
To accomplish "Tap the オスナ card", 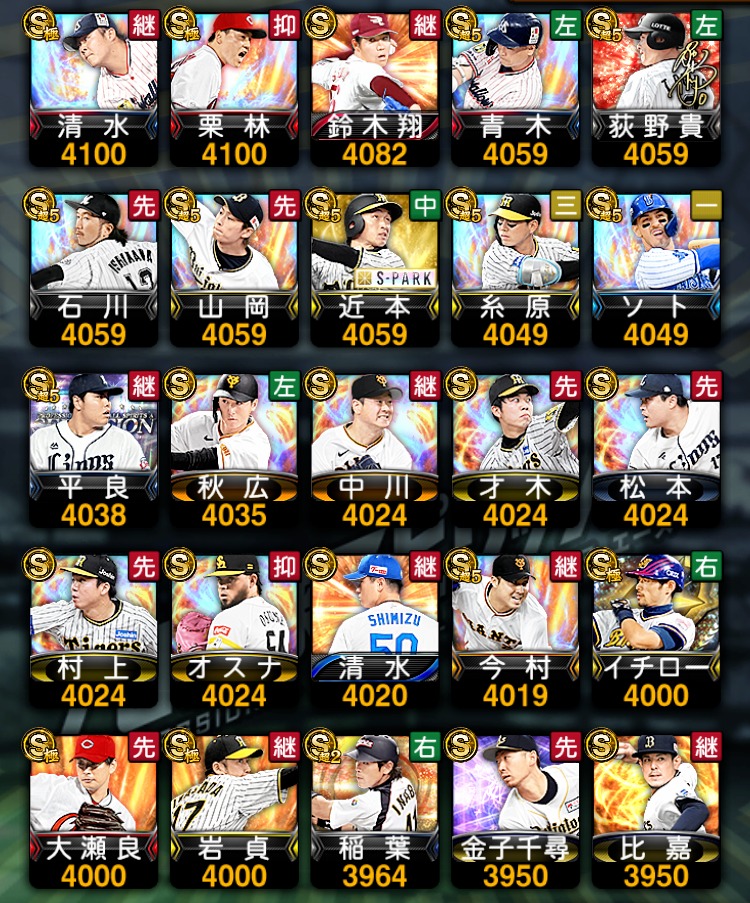I will click(233, 627).
